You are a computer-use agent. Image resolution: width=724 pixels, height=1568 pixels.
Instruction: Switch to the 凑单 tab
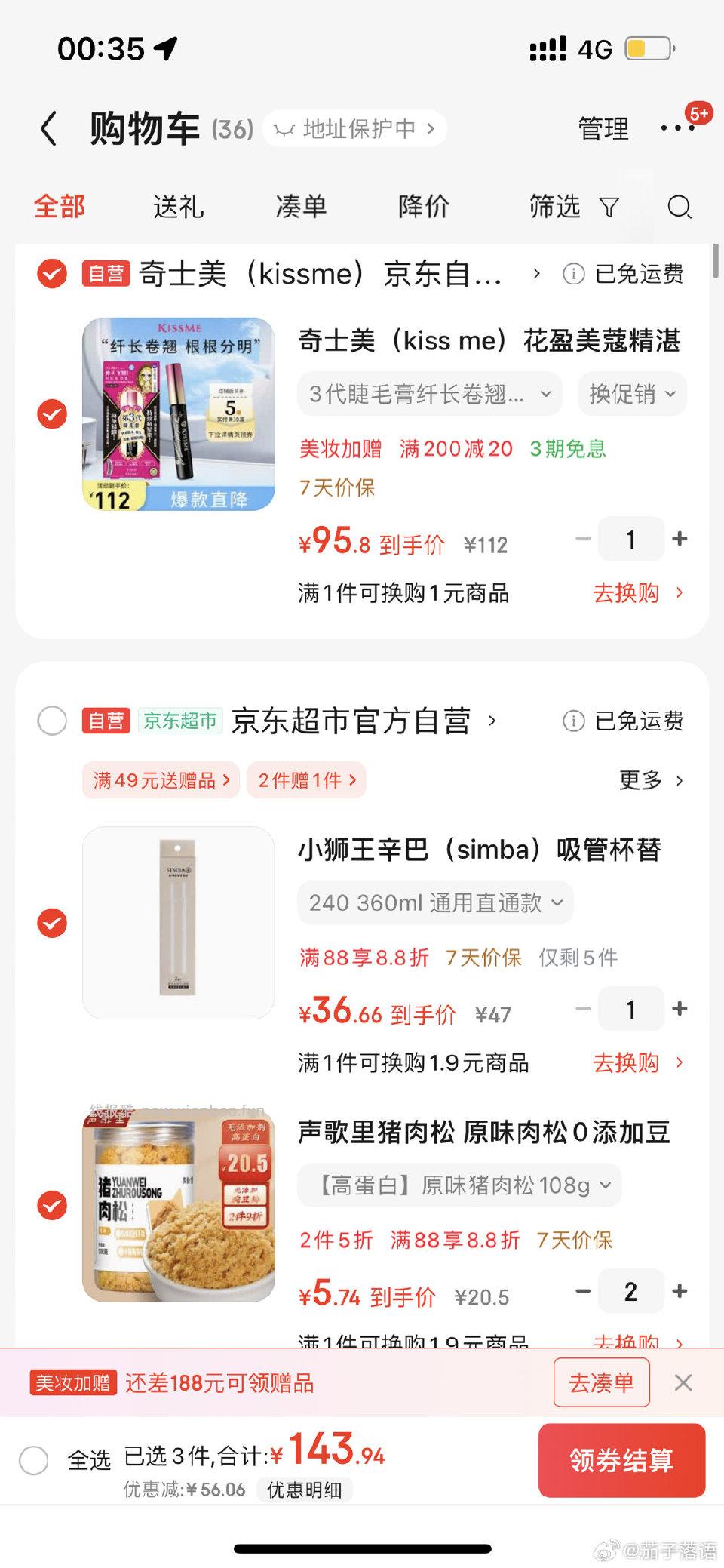[x=302, y=205]
